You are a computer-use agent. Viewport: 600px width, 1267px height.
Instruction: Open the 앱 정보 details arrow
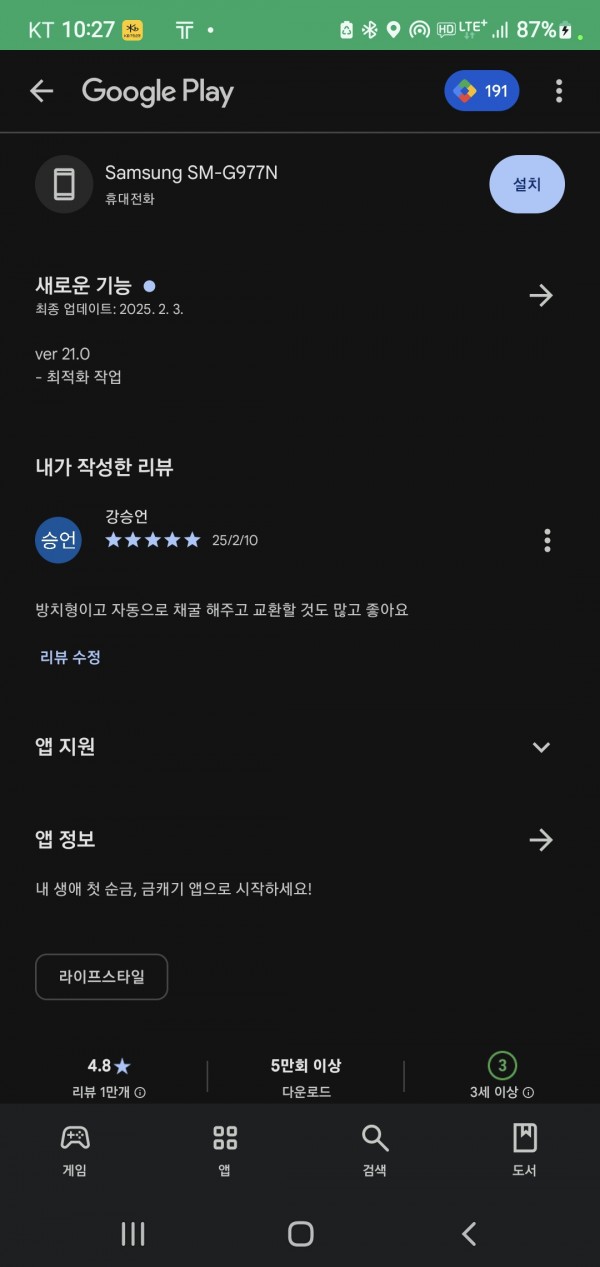(541, 839)
